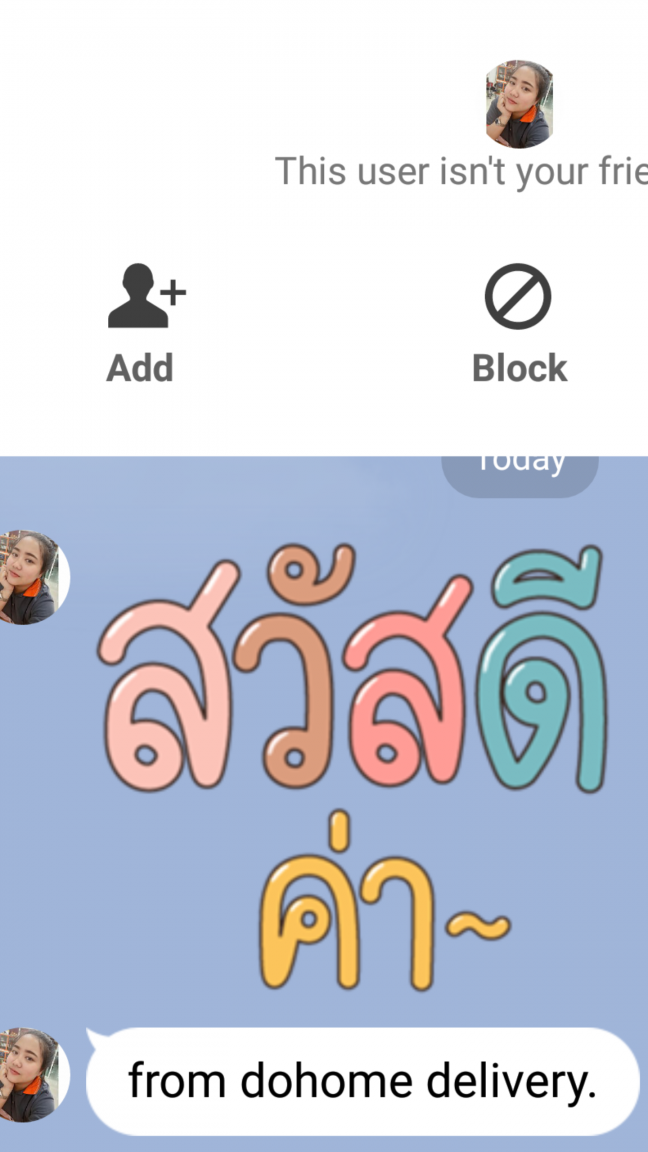Tap the avatar beside the dohome delivery message
This screenshot has width=648, height=1152.
(30, 1075)
